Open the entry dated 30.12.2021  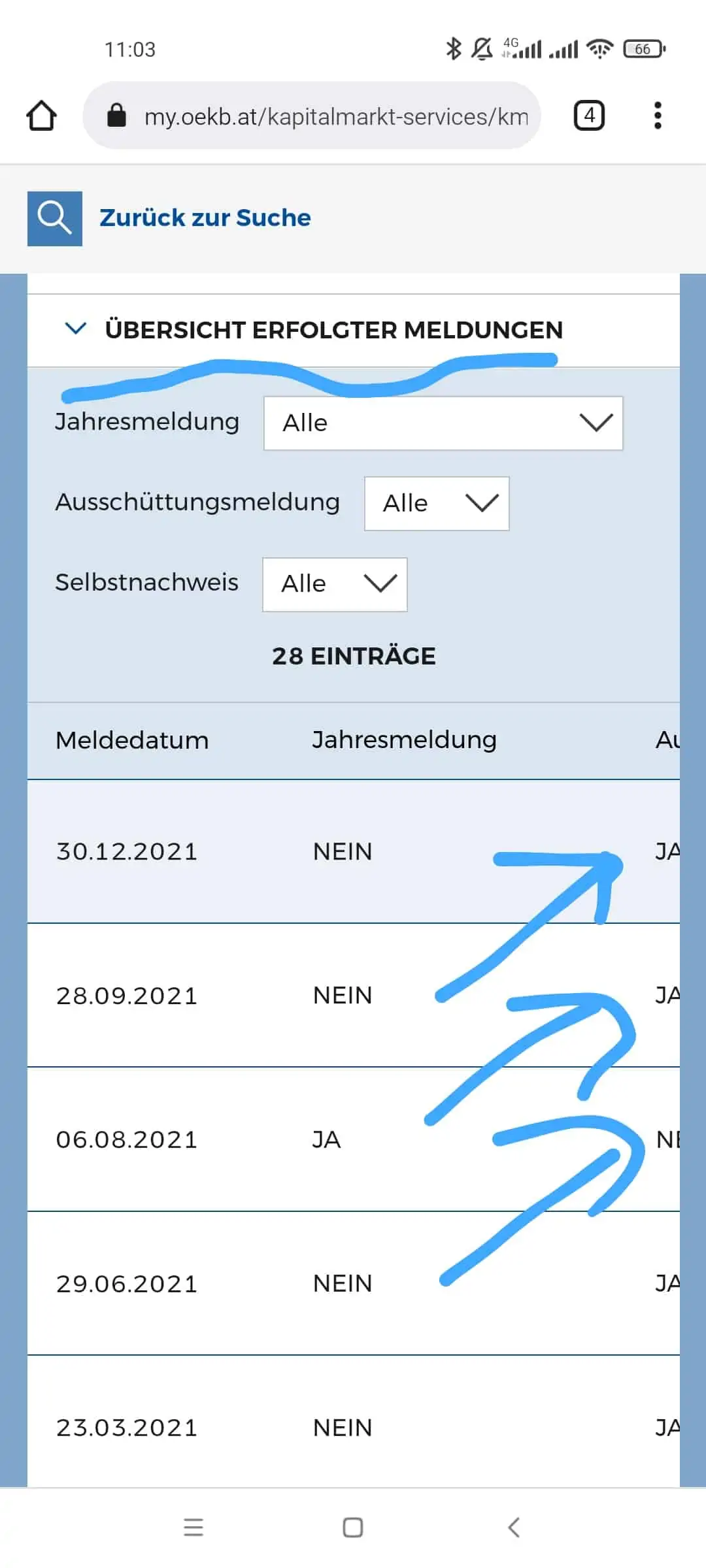pyautogui.click(x=354, y=851)
